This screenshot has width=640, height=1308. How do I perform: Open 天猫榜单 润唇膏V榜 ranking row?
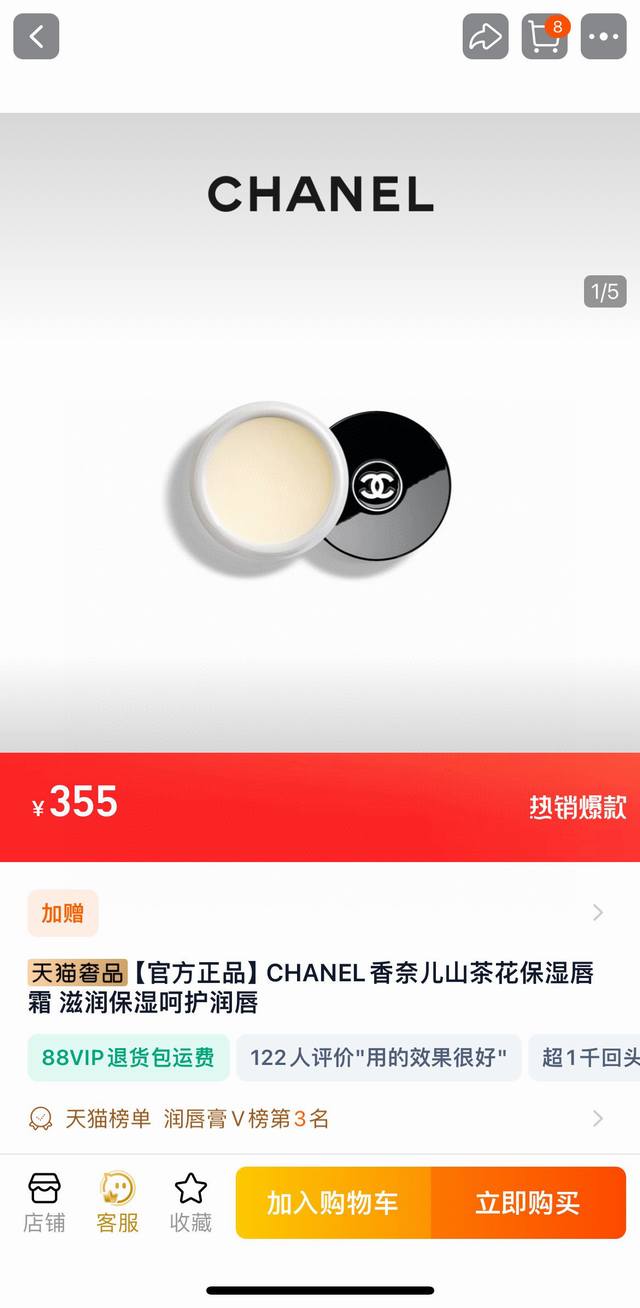pyautogui.click(x=320, y=1118)
